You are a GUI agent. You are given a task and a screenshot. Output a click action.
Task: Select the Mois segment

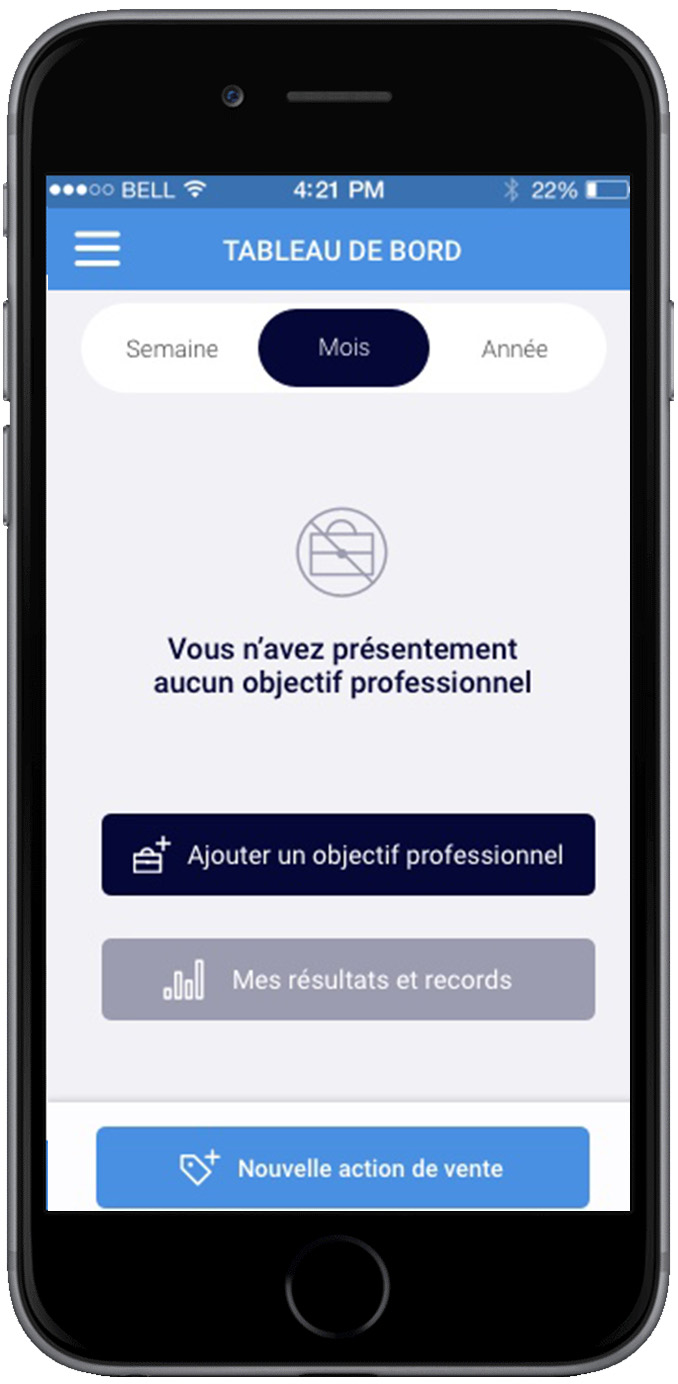[x=344, y=348]
